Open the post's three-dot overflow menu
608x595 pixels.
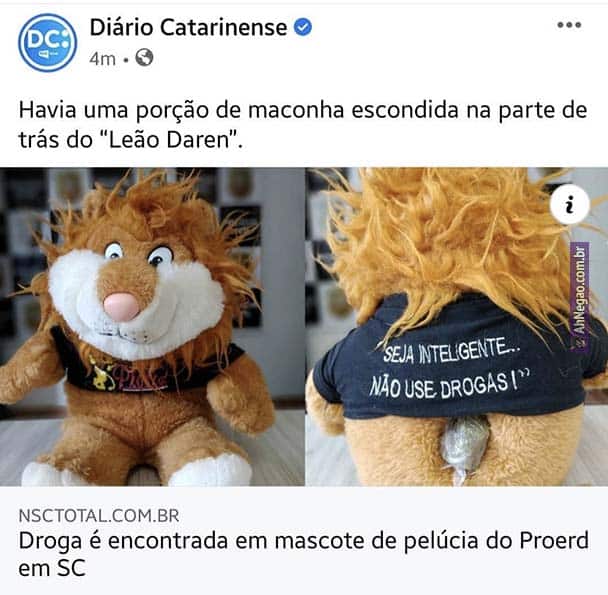coord(569,25)
